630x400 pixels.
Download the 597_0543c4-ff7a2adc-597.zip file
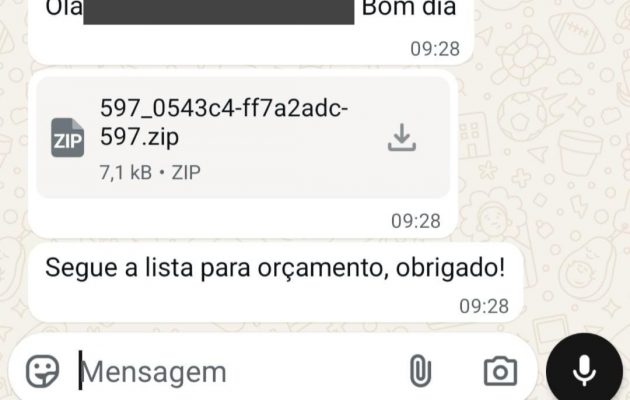pyautogui.click(x=401, y=138)
